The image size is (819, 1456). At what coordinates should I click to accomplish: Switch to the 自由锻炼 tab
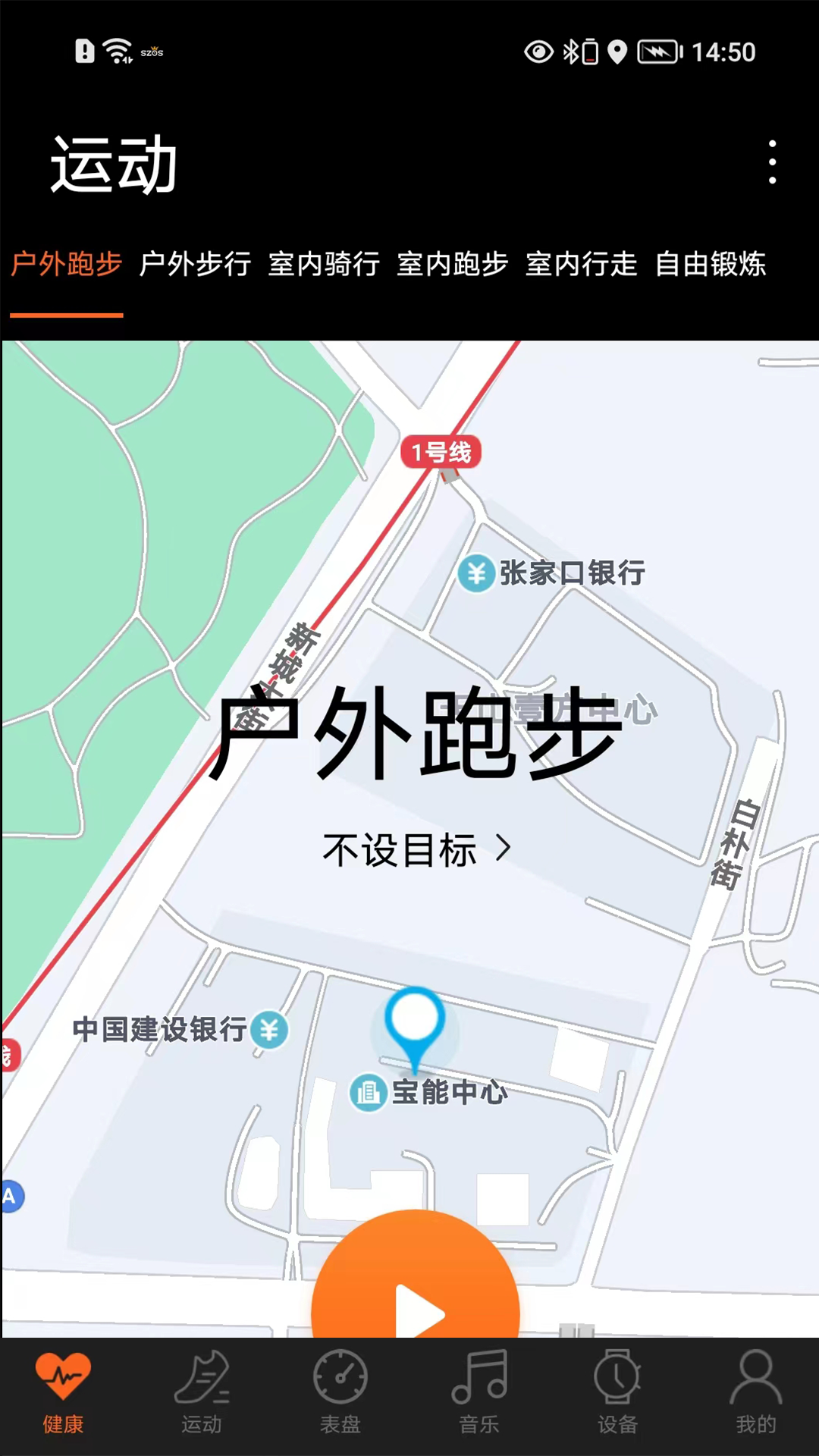pos(711,264)
